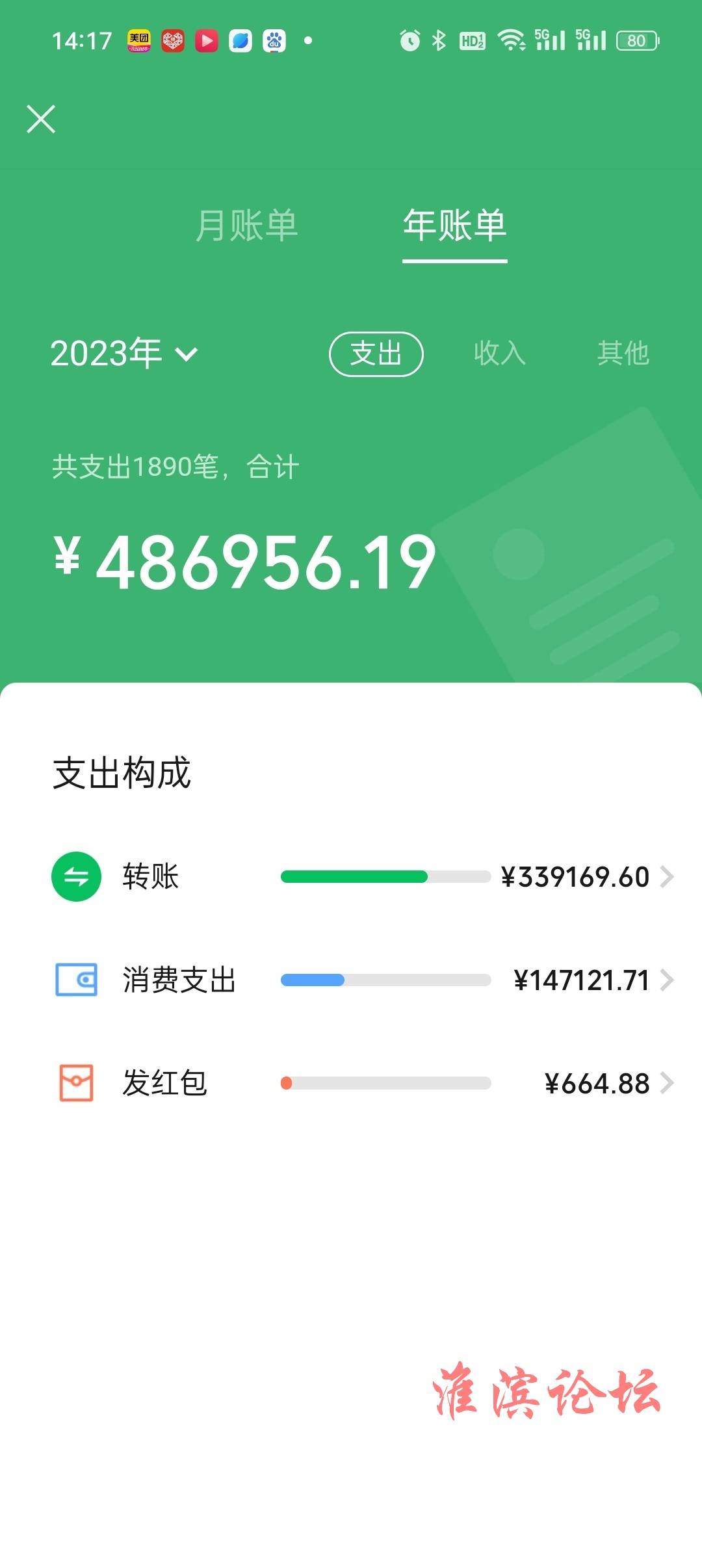View the 消费支出 breakdown
Screen dimensions: 702x1568
click(x=363, y=980)
